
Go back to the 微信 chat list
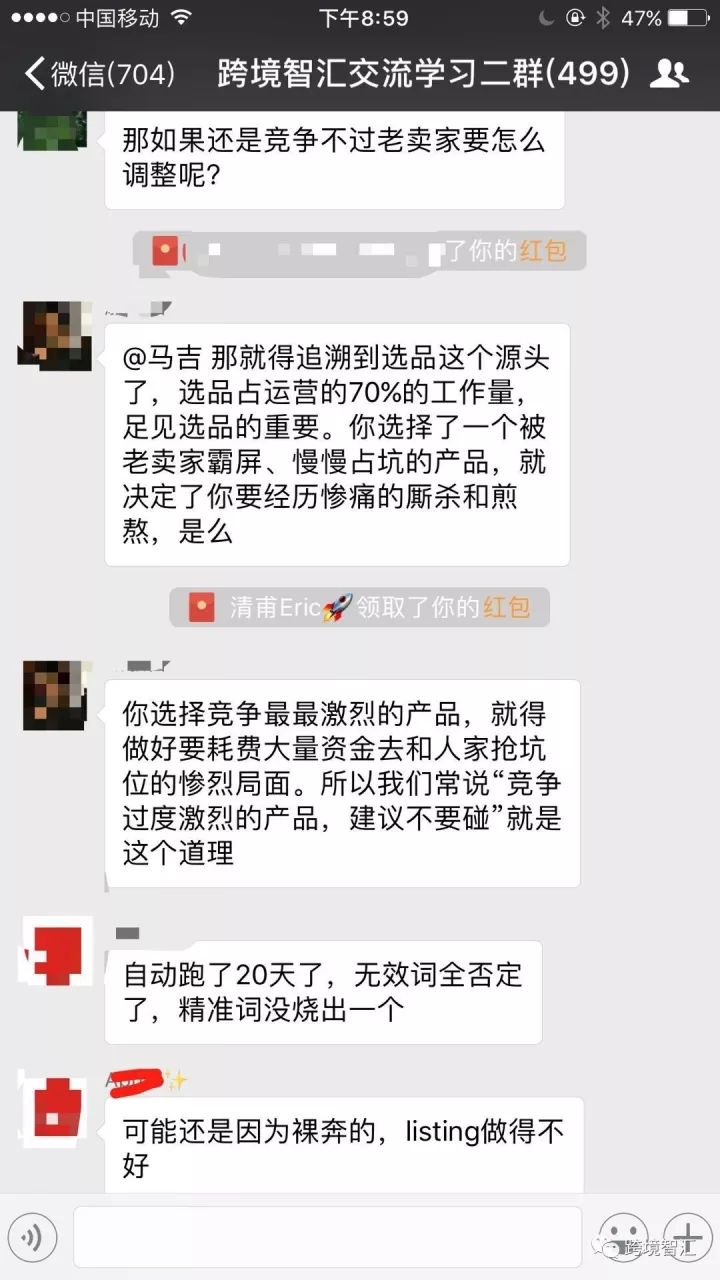[98, 73]
